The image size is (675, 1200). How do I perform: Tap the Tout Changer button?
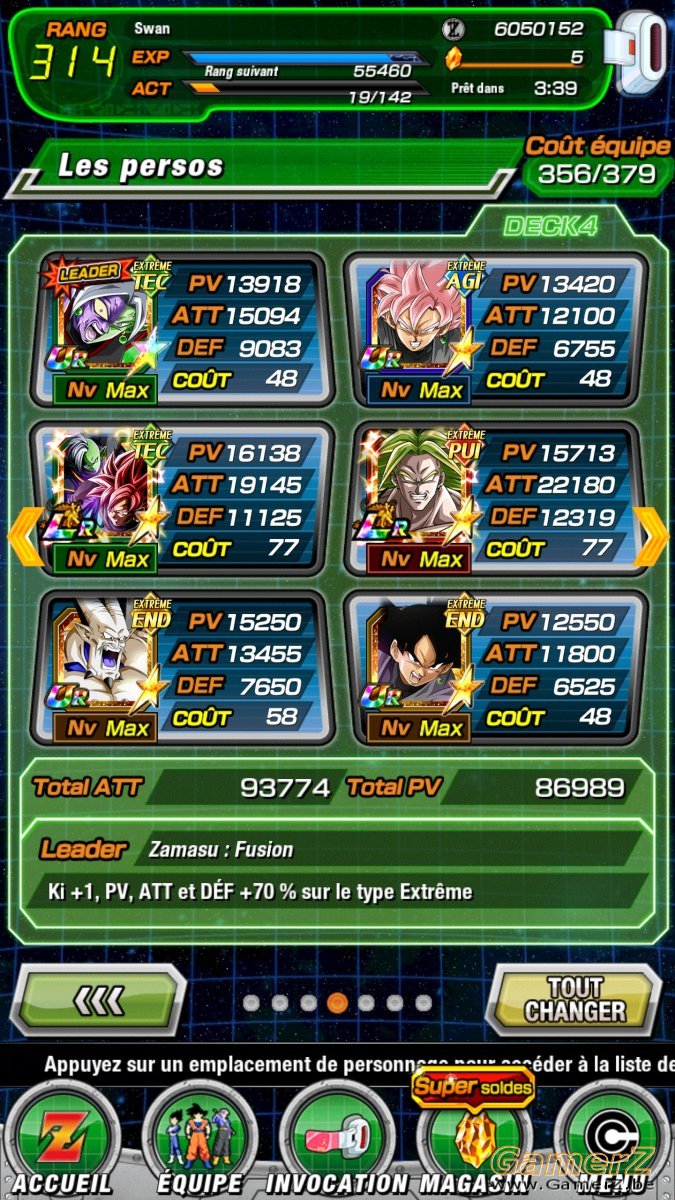click(x=573, y=998)
